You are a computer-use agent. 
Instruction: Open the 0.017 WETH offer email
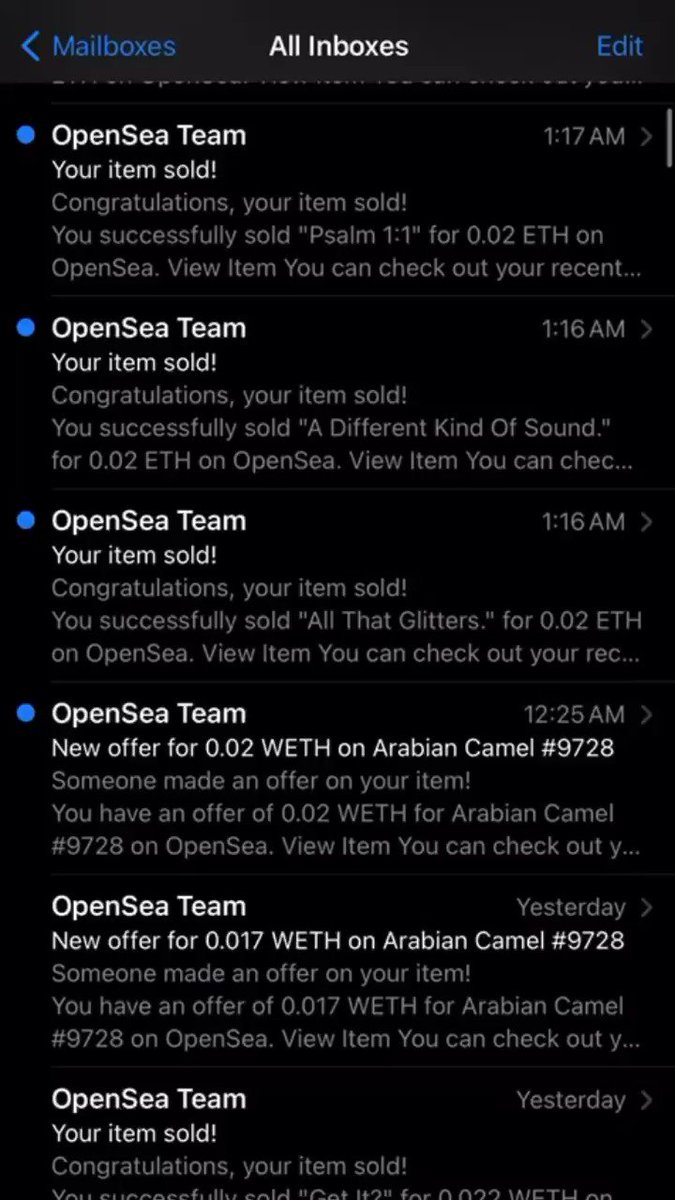[x=337, y=972]
